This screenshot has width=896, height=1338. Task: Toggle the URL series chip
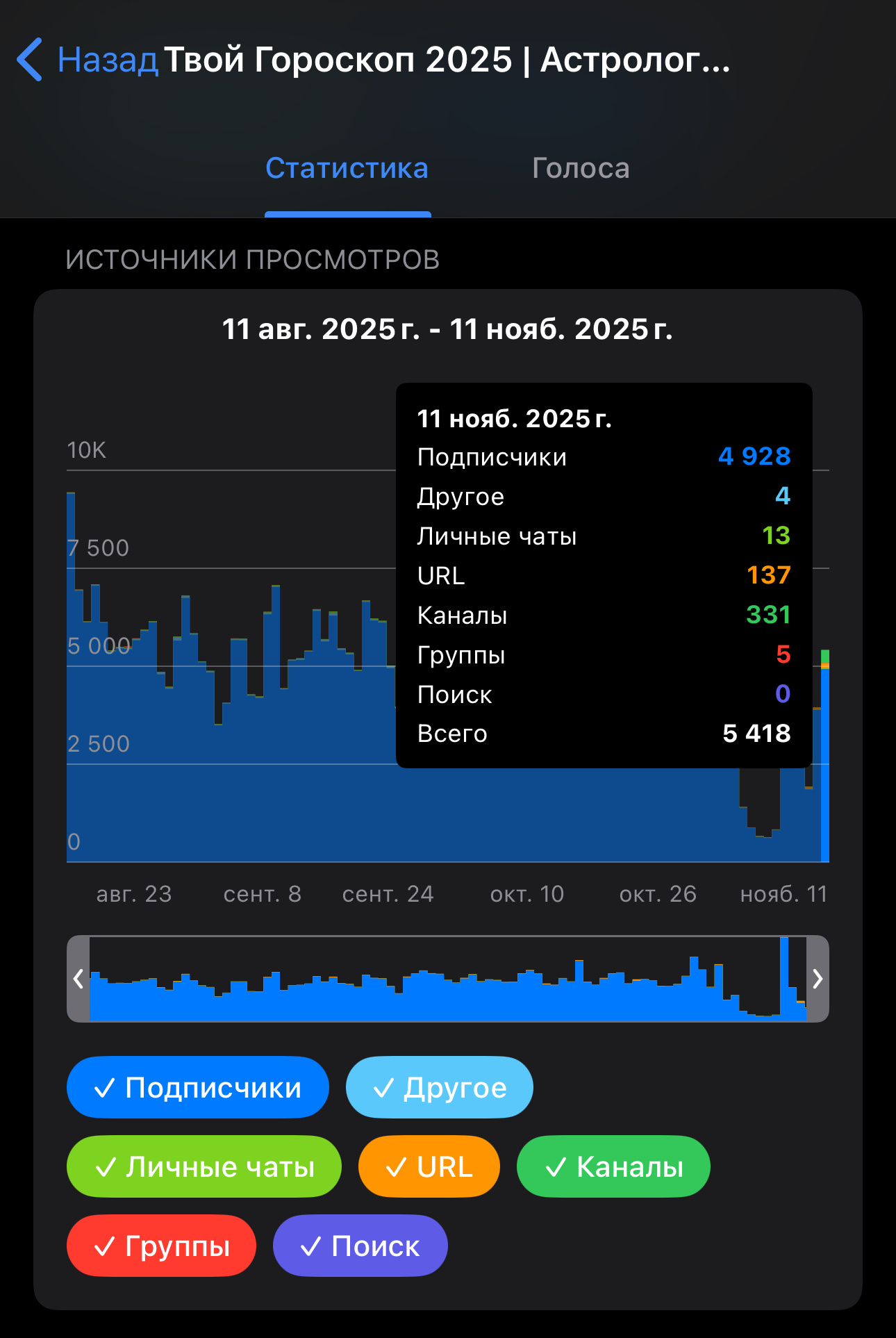point(429,1166)
